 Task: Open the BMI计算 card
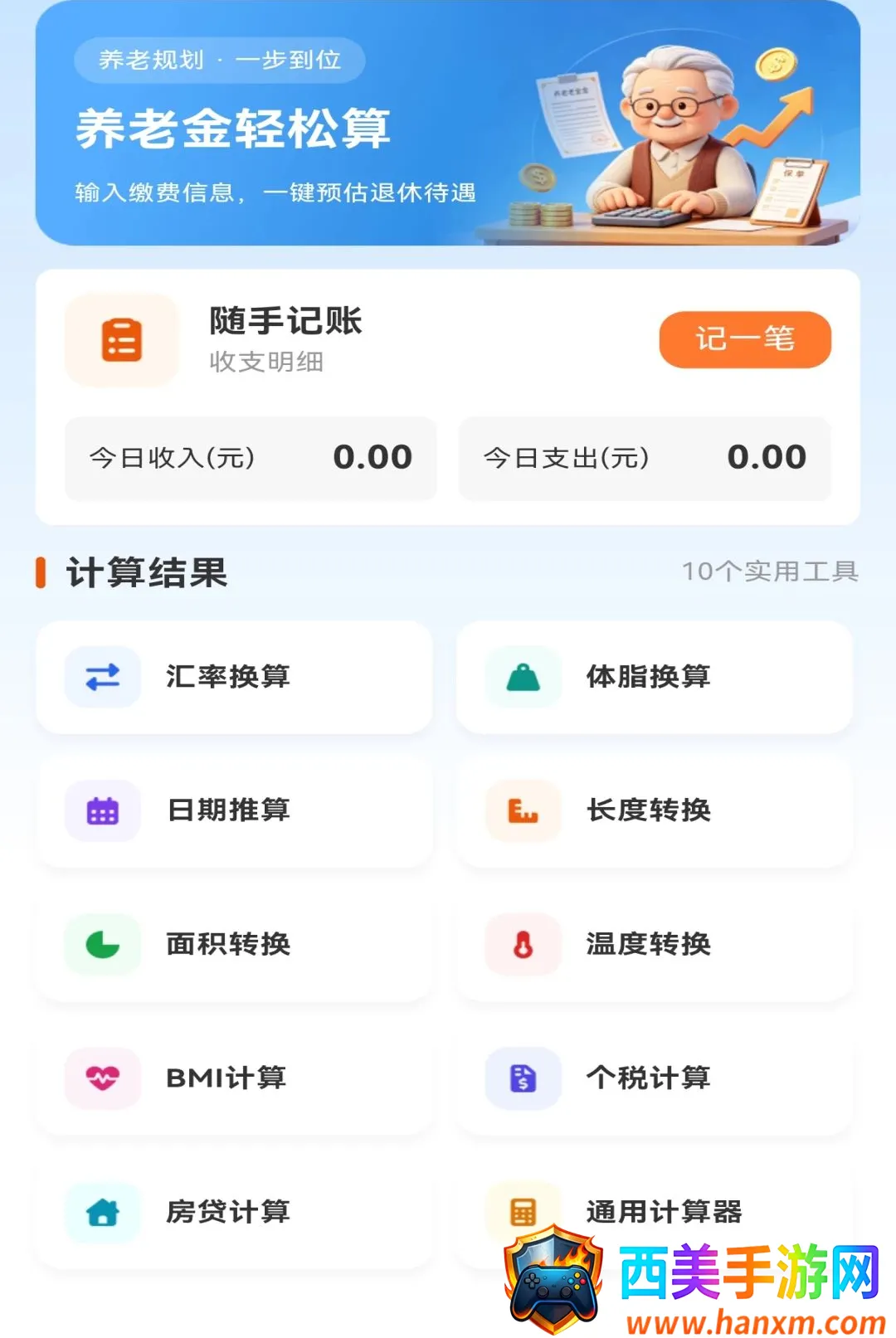click(235, 1078)
